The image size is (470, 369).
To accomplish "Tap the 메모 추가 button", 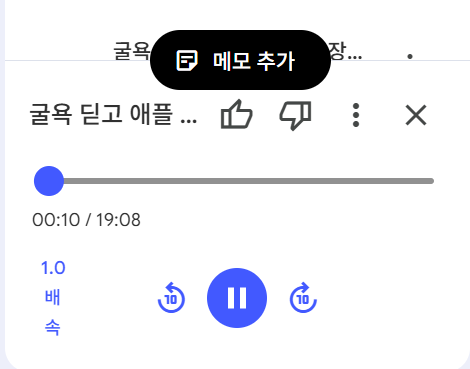I will click(x=240, y=60).
